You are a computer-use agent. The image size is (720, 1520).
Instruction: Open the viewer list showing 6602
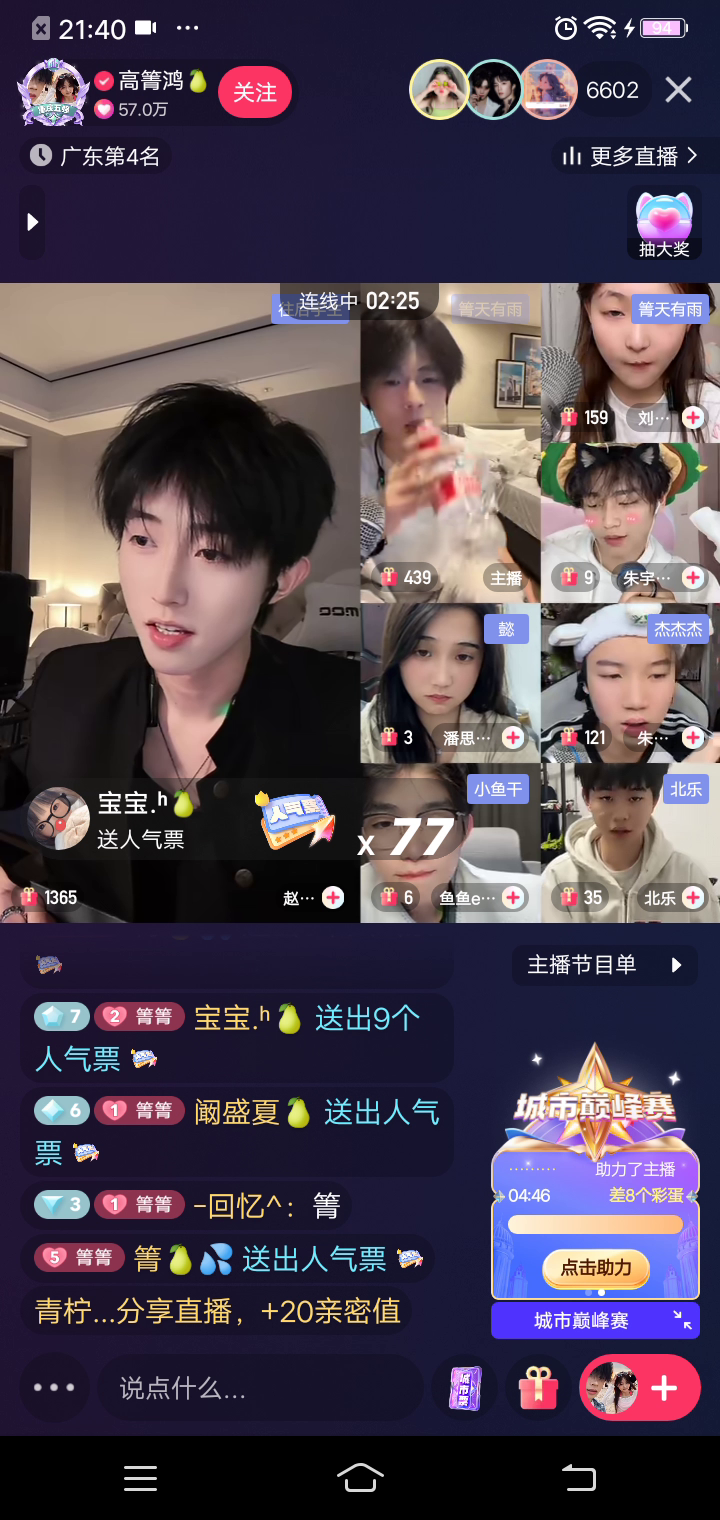(x=612, y=90)
